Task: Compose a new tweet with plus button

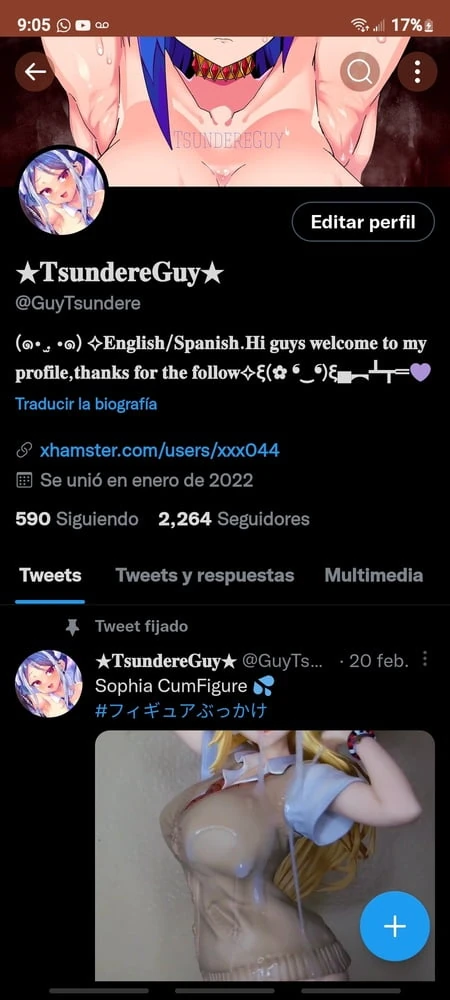Action: pos(395,926)
